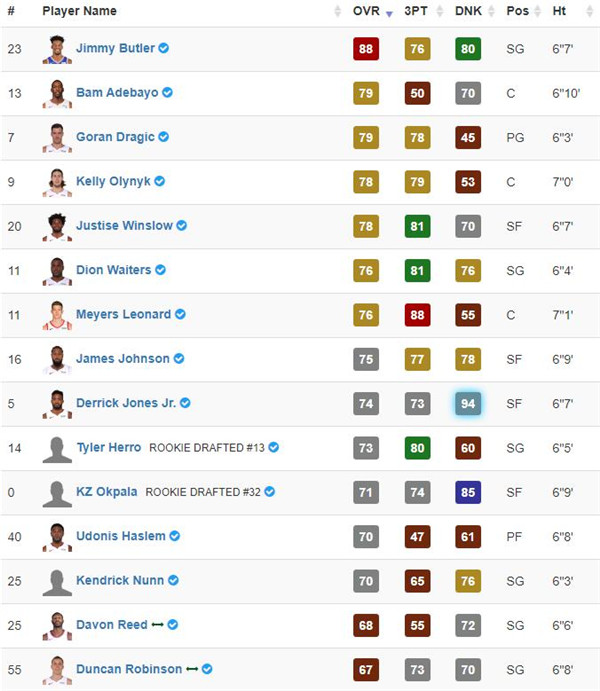Sort by the 3PT column header
This screenshot has width=600, height=691.
[417, 11]
